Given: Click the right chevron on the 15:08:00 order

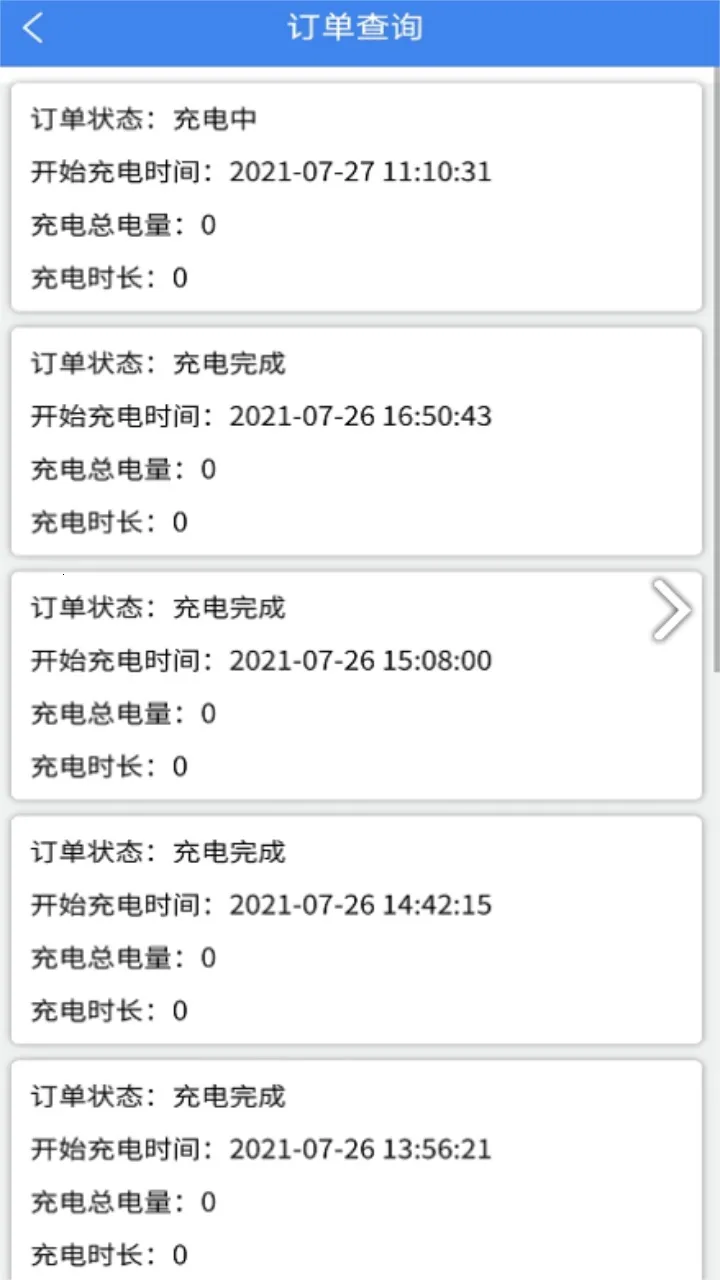Looking at the screenshot, I should coord(671,609).
